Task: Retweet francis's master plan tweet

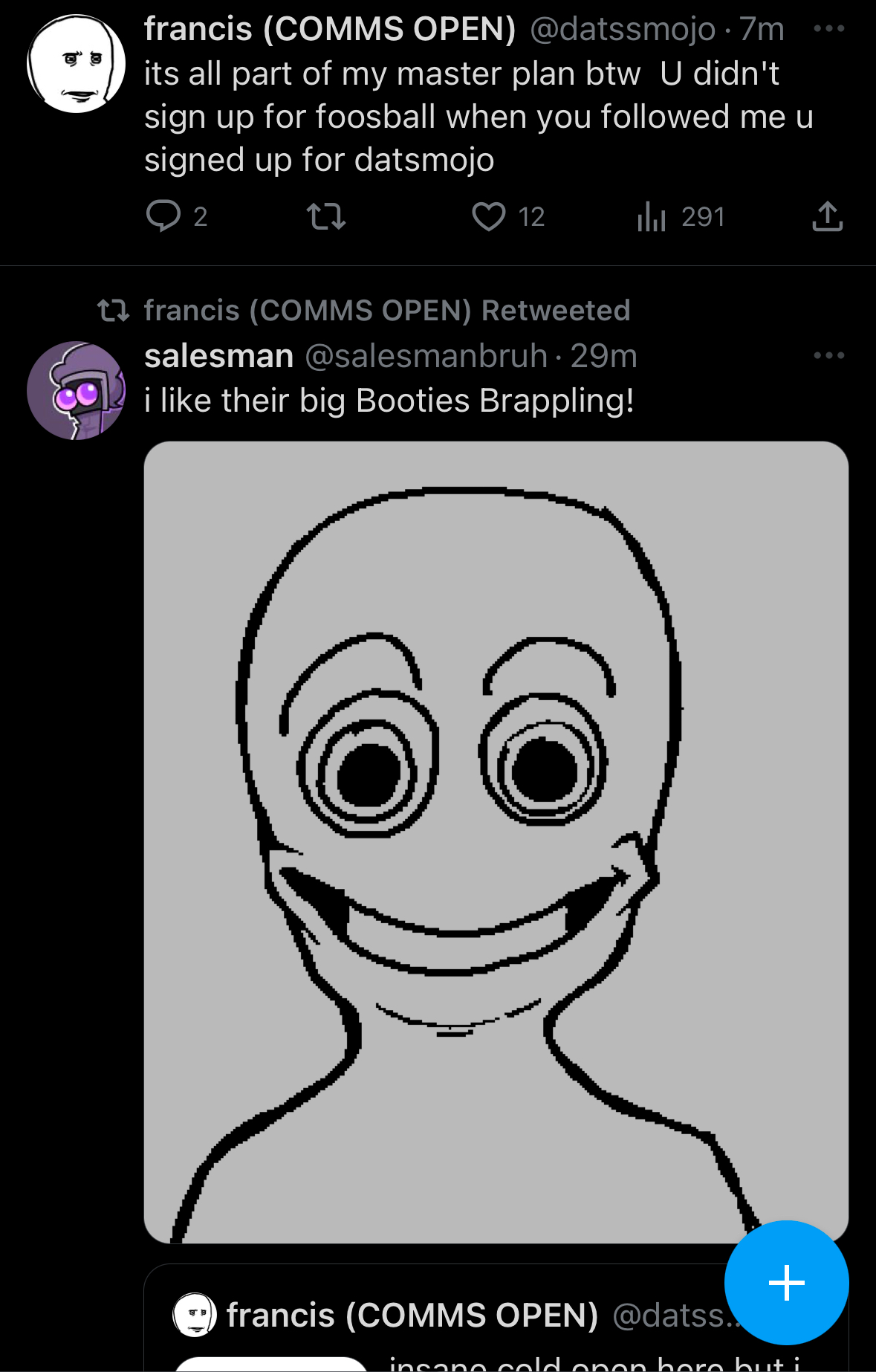Action: (x=326, y=216)
